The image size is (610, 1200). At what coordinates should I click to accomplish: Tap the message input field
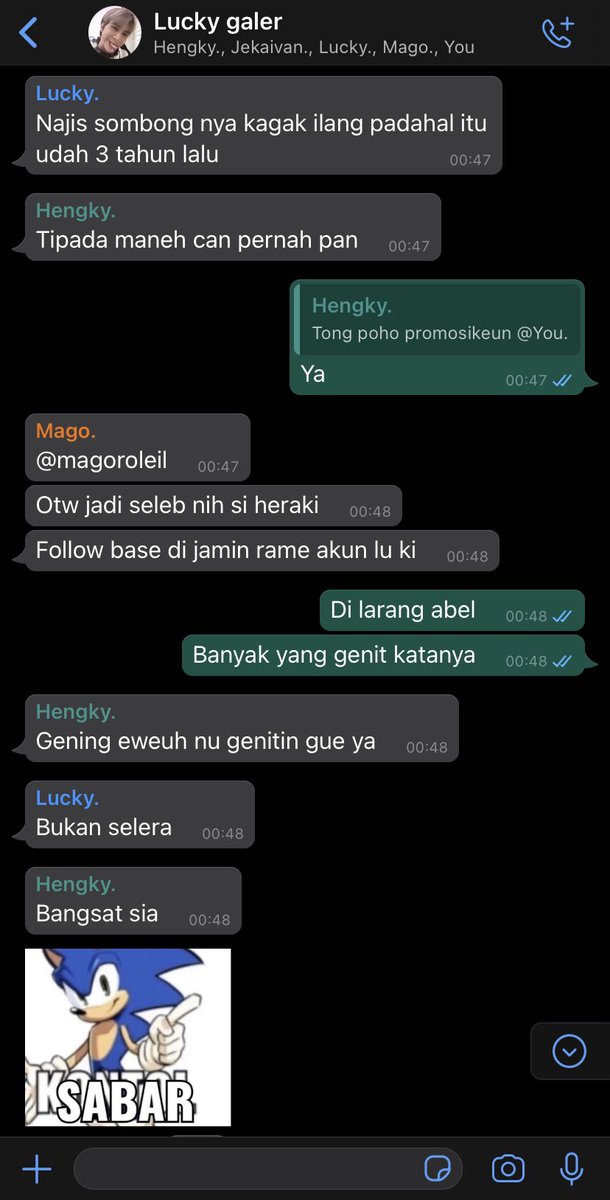[x=268, y=1168]
